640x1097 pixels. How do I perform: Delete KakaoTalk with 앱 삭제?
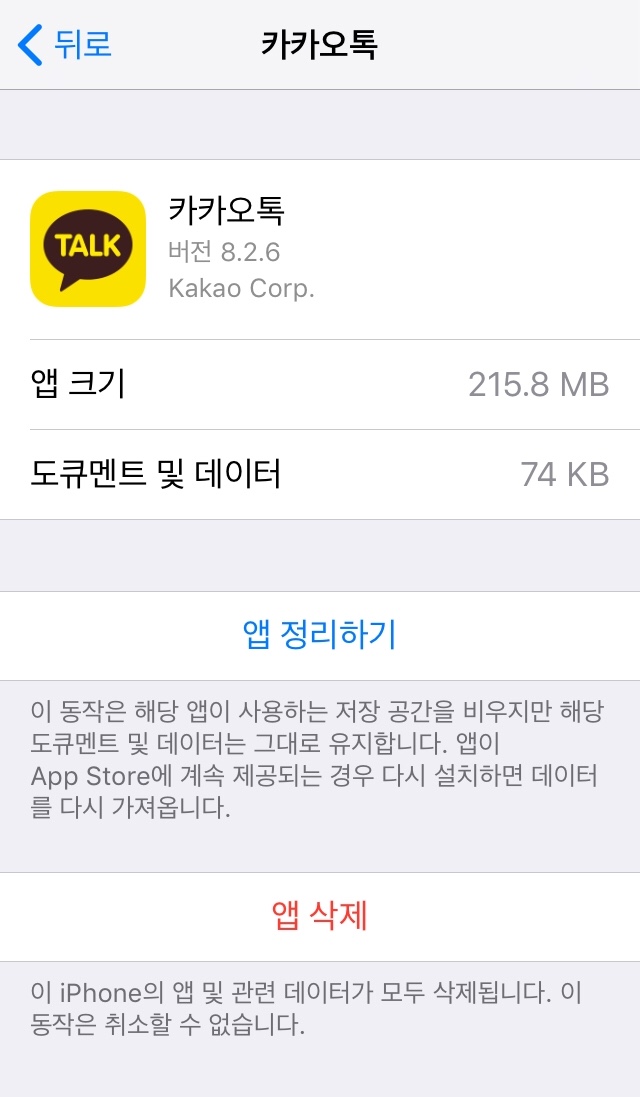point(320,916)
